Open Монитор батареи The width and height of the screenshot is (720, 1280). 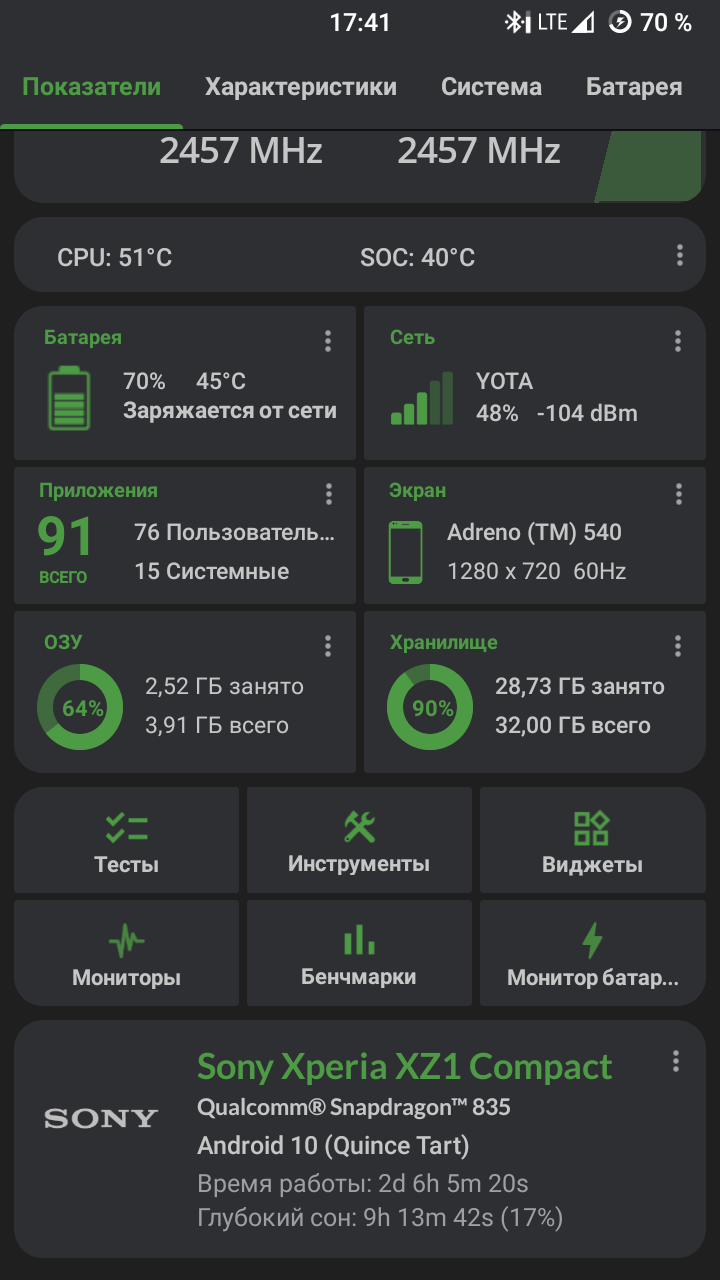coord(592,955)
